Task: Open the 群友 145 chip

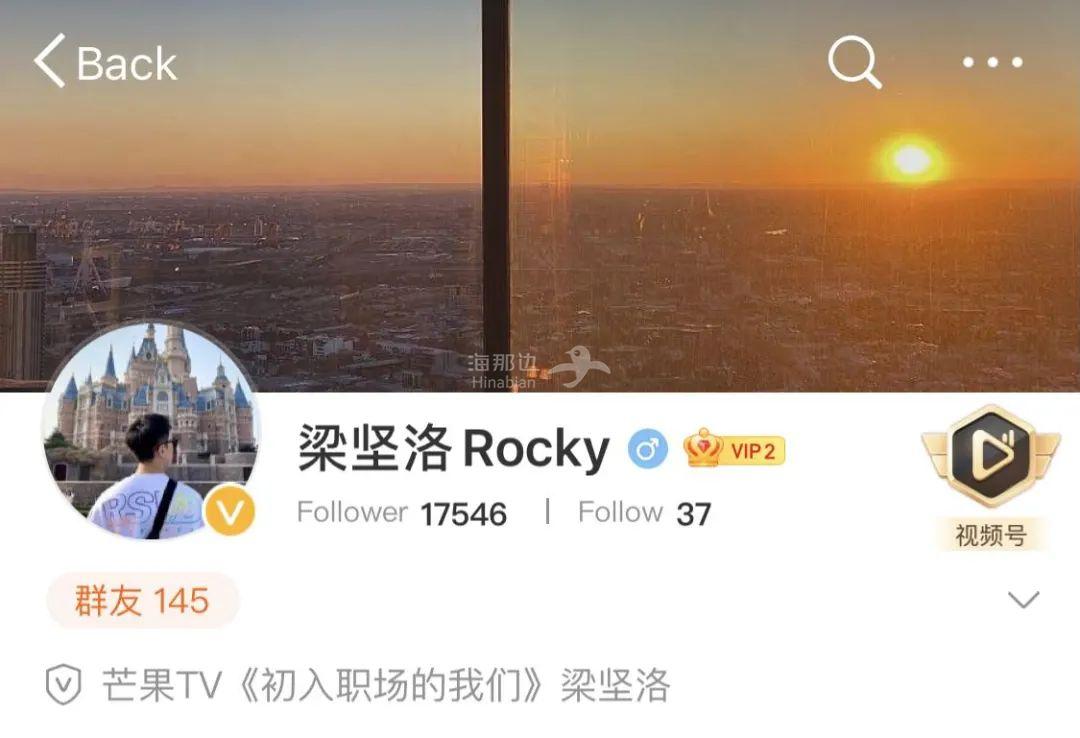Action: pos(143,601)
